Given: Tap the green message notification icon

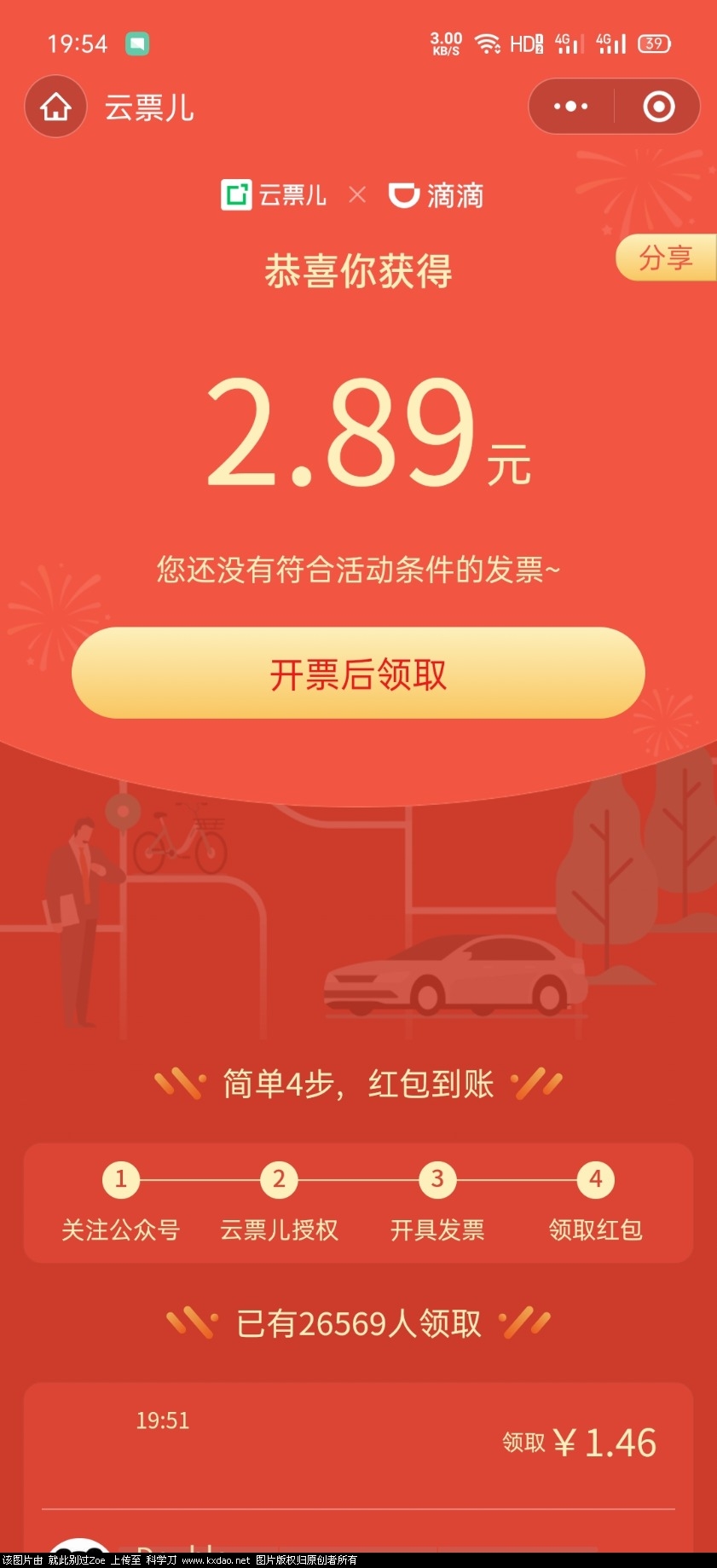Looking at the screenshot, I should point(139,43).
